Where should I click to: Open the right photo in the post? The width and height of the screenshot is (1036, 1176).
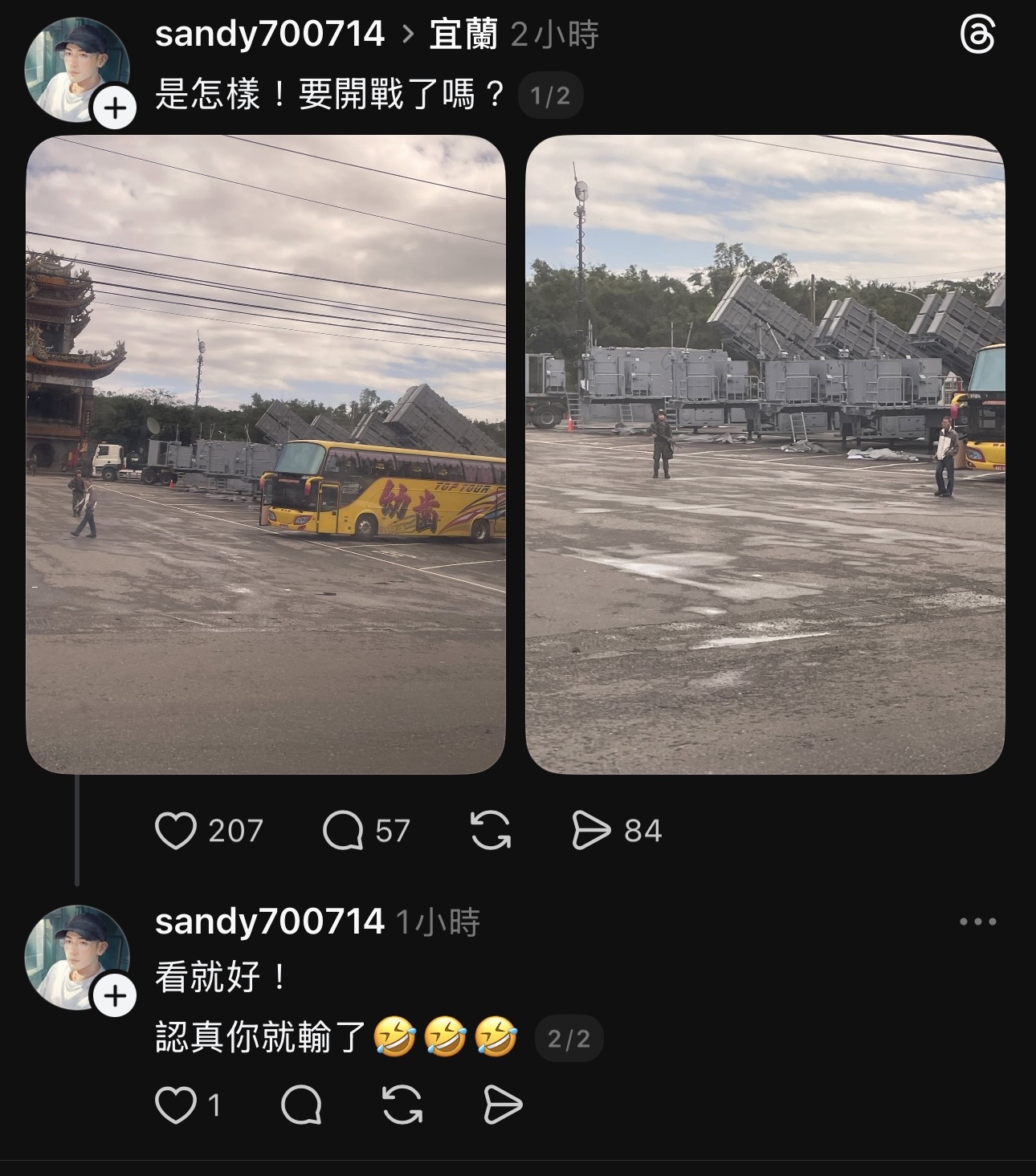point(765,454)
